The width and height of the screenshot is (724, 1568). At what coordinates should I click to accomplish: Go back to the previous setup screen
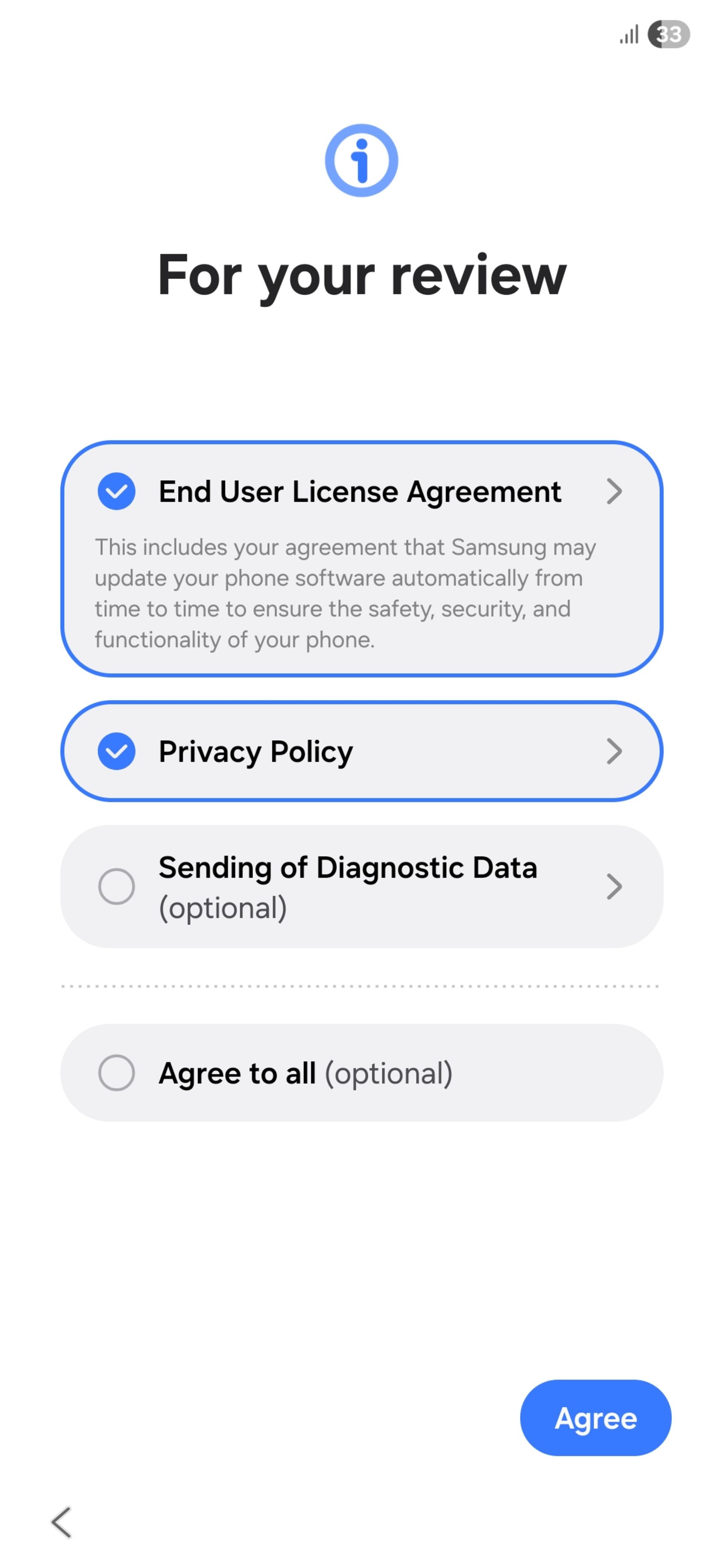61,1522
